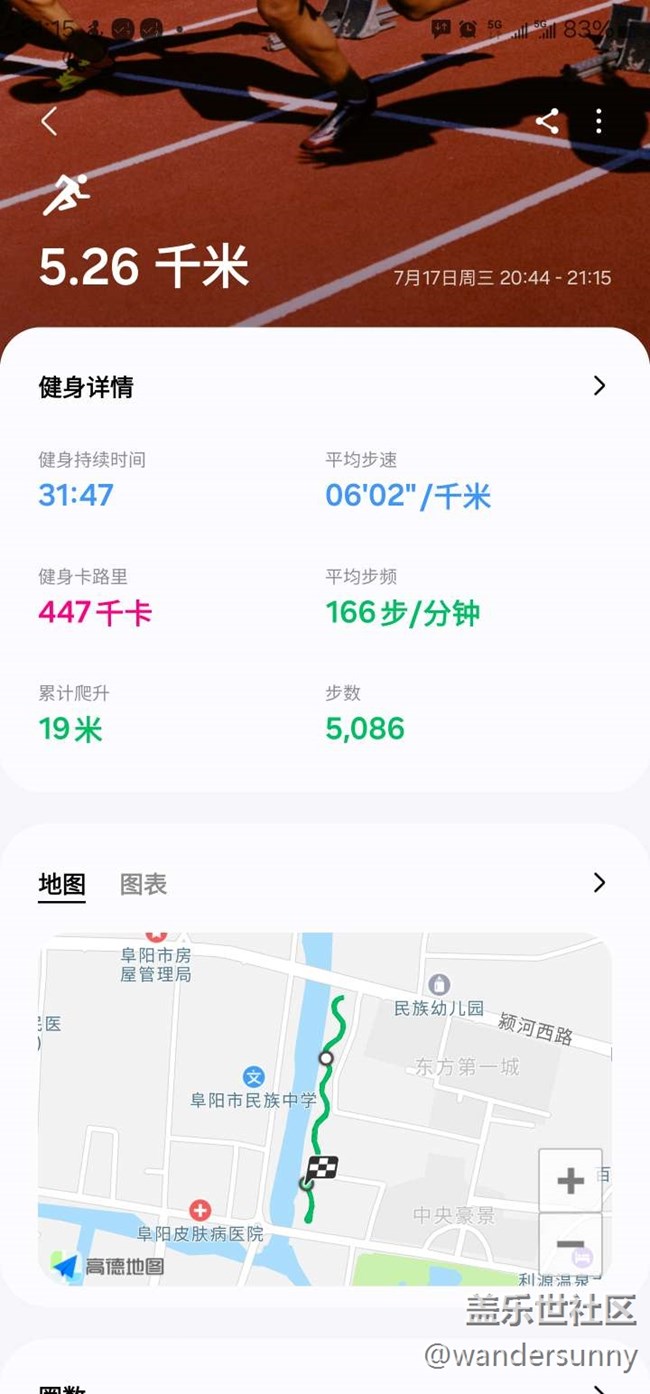Zoom in on the map with plus
The width and height of the screenshot is (650, 1394).
tap(570, 1181)
